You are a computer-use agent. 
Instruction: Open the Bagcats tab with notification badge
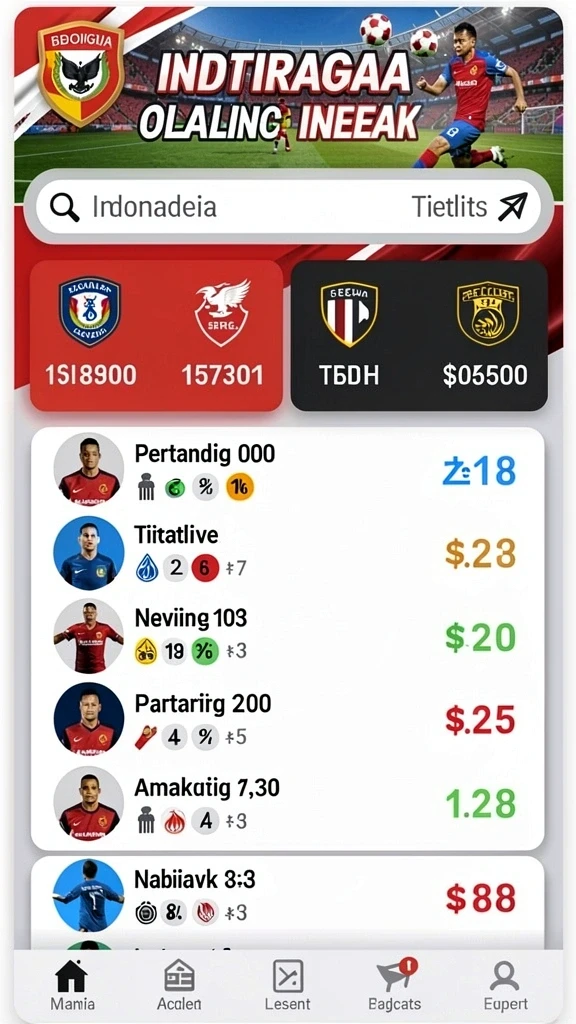click(397, 985)
